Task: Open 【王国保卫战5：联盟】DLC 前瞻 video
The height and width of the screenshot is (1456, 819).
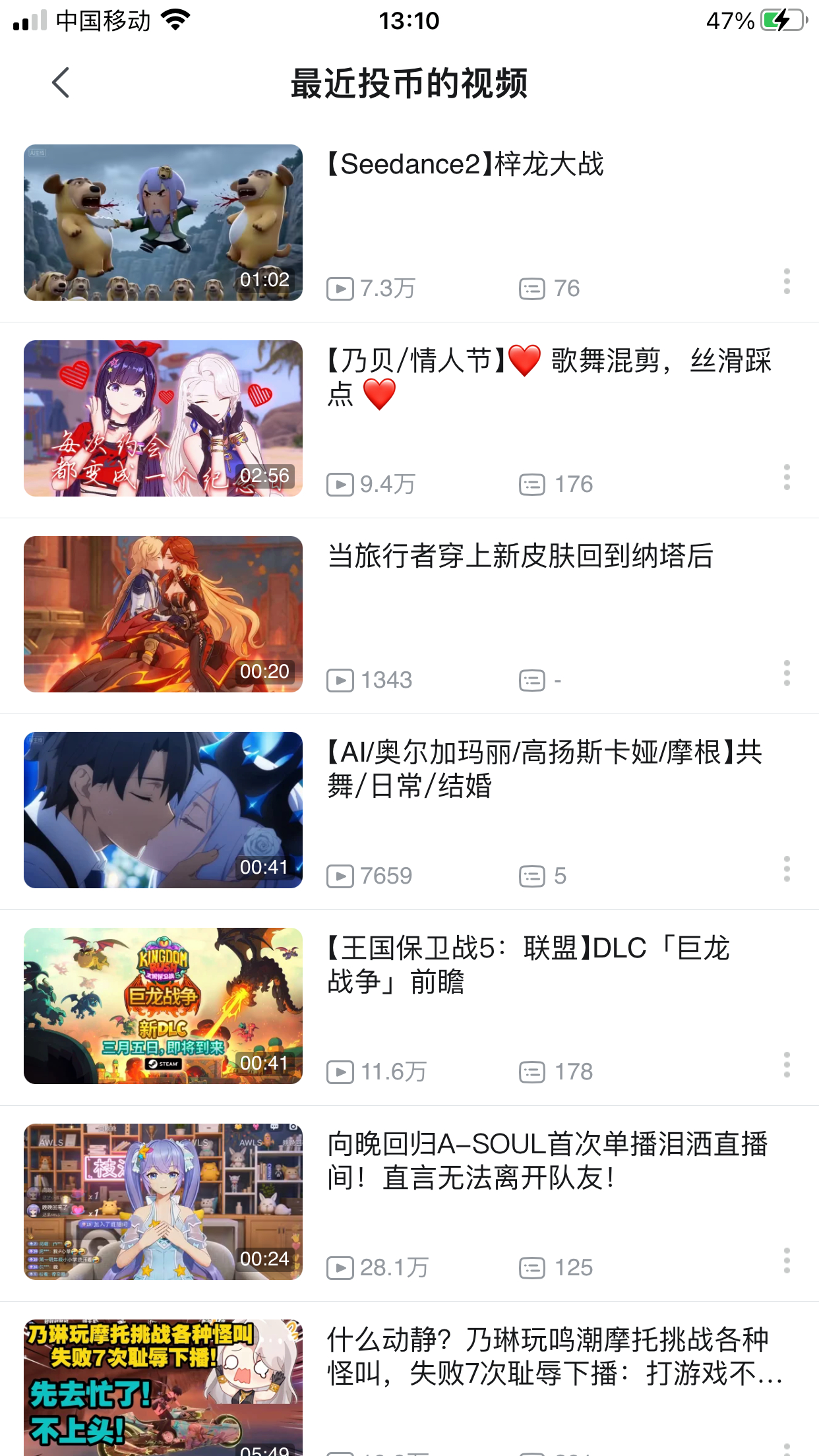Action: [x=163, y=1006]
